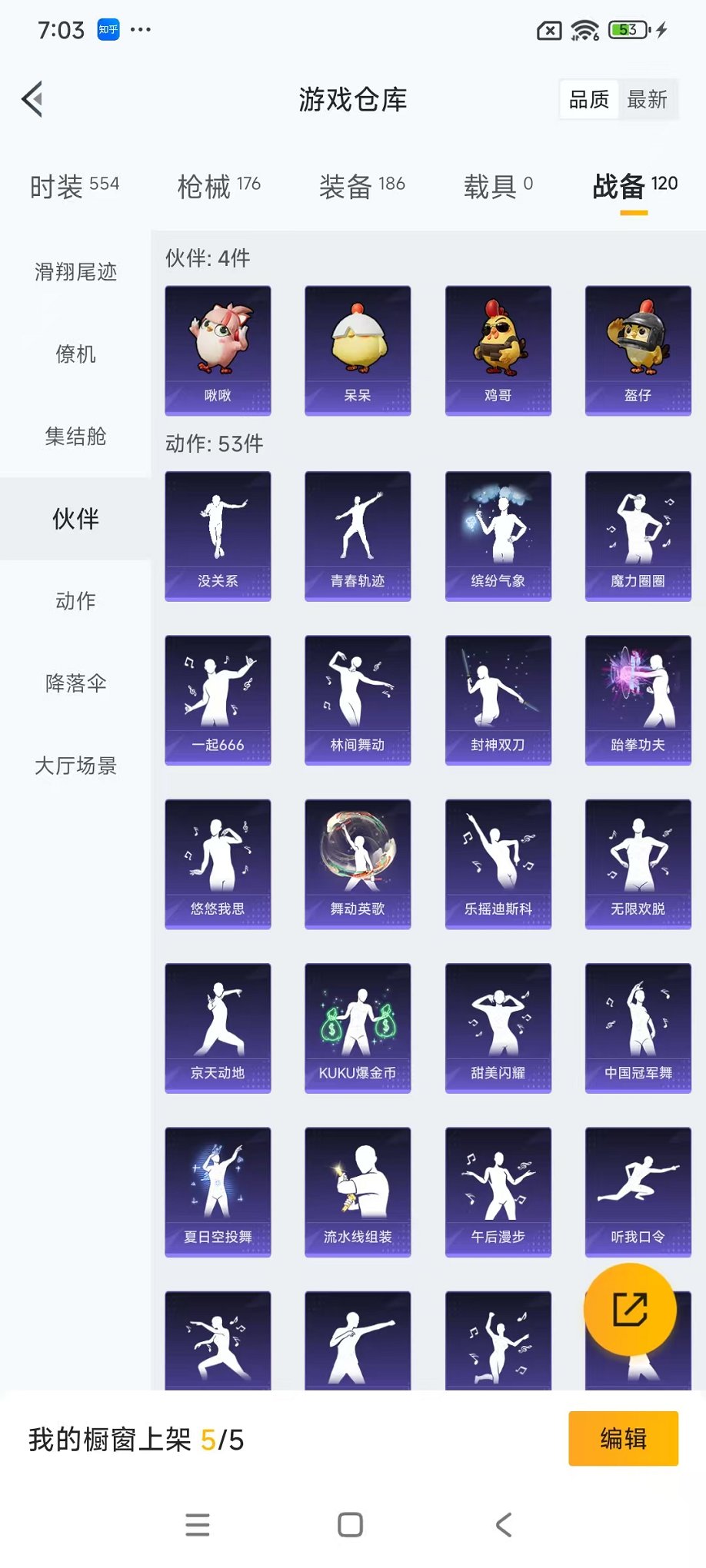The width and height of the screenshot is (706, 1568).
Task: Go back using the top-left arrow
Action: pyautogui.click(x=32, y=99)
